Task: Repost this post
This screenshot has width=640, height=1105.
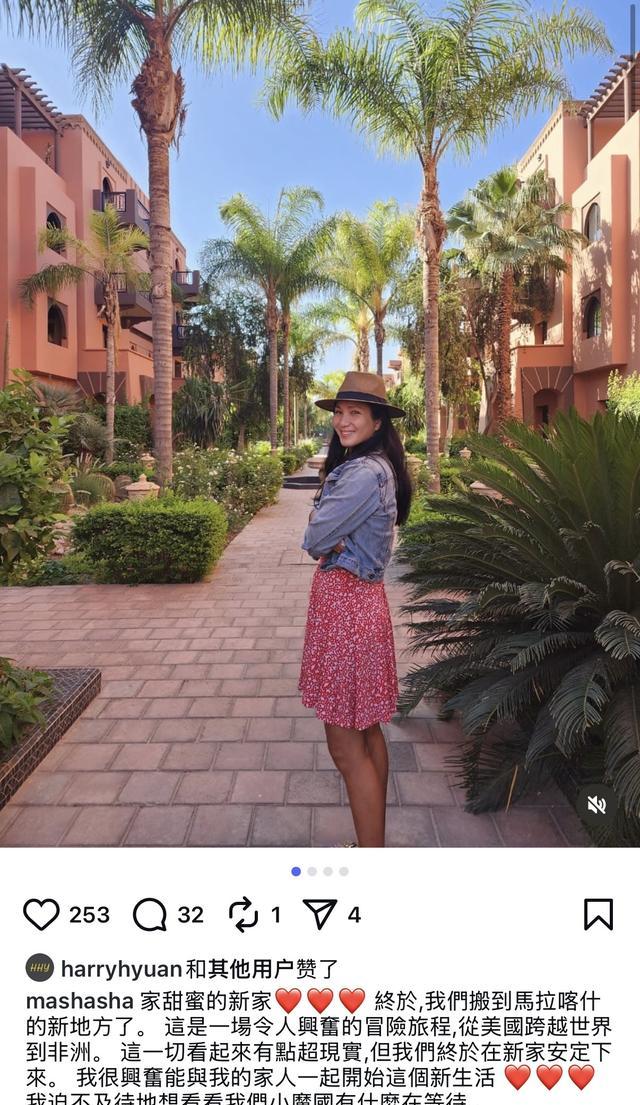Action: click(243, 914)
